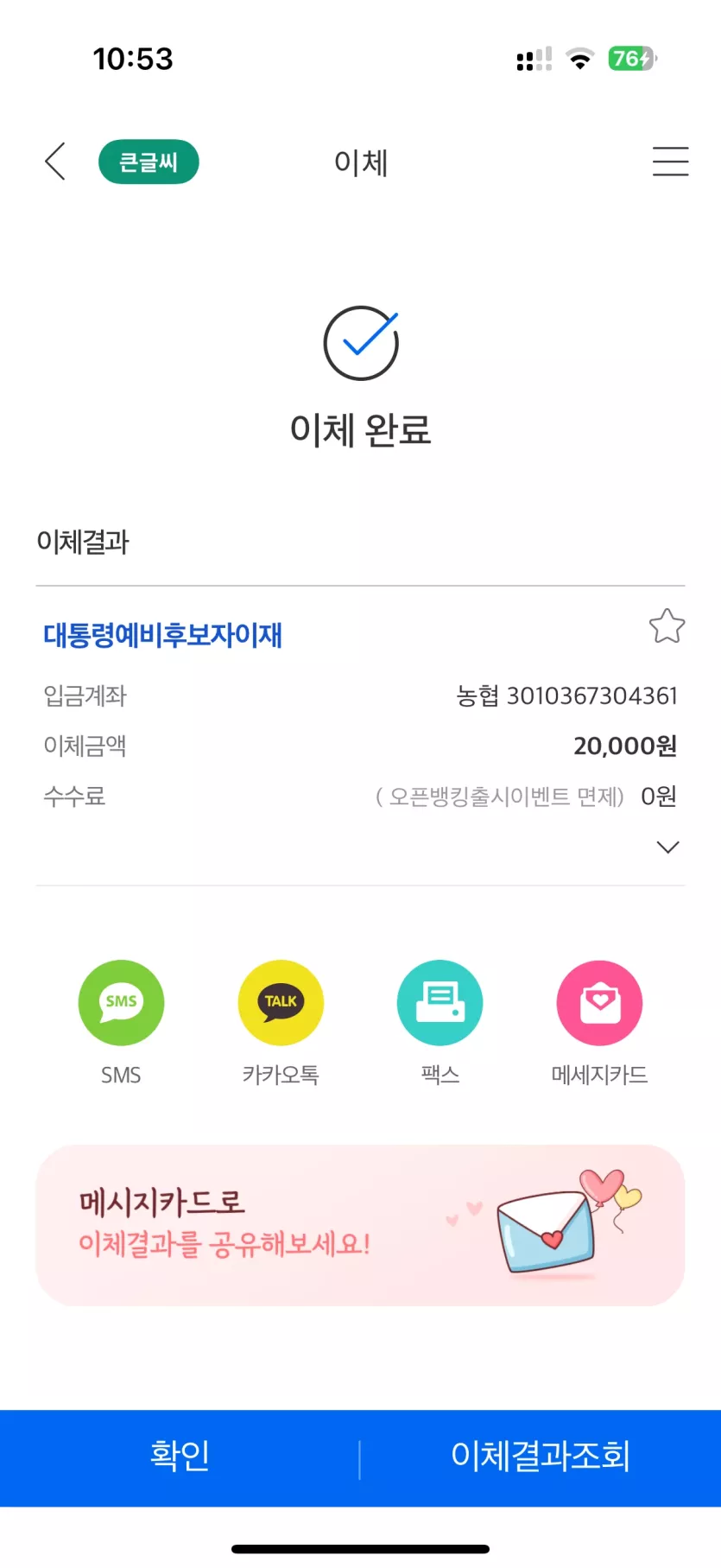Viewport: 721px width, 1568px height.
Task: Enable large text with 큰글씨 button
Action: (x=149, y=162)
